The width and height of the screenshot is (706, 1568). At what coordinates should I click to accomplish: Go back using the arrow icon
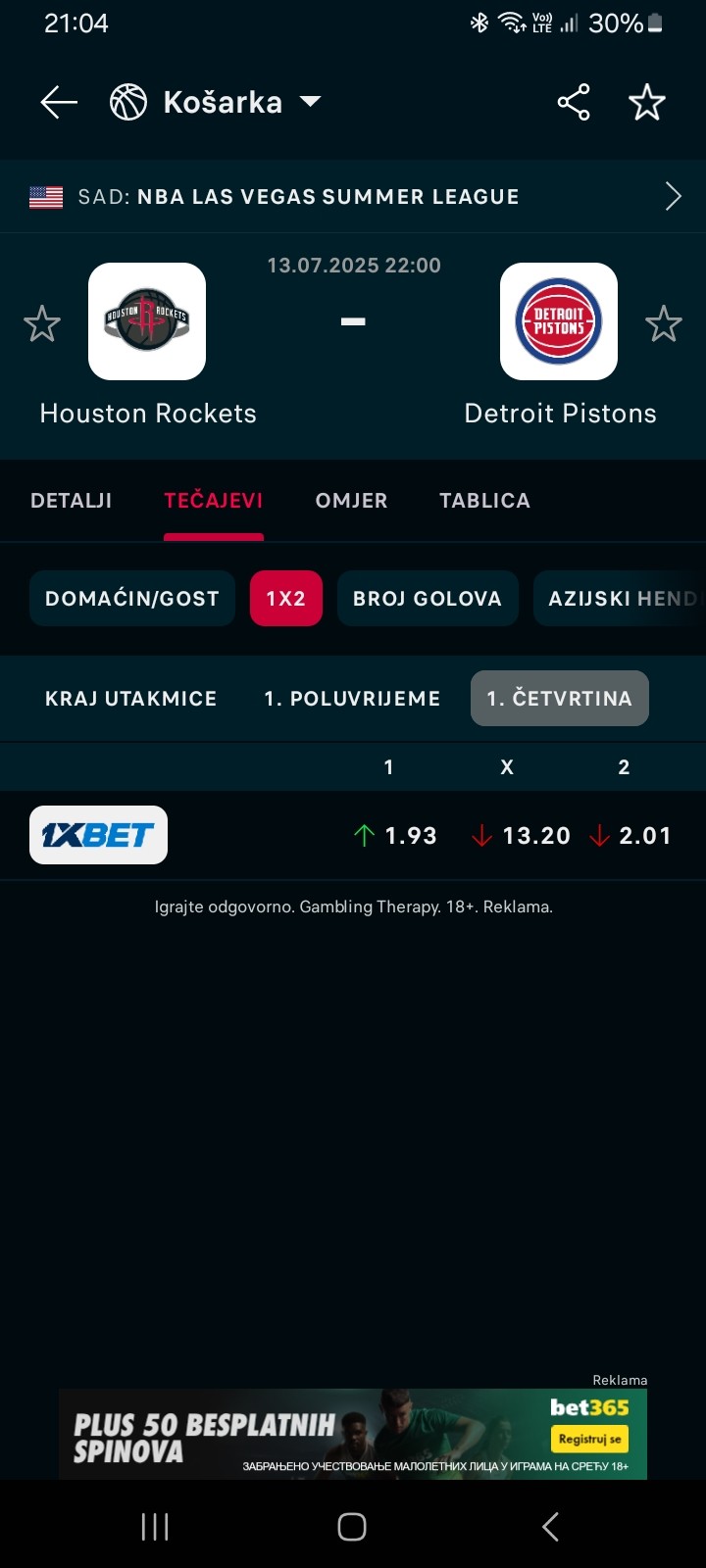point(58,102)
